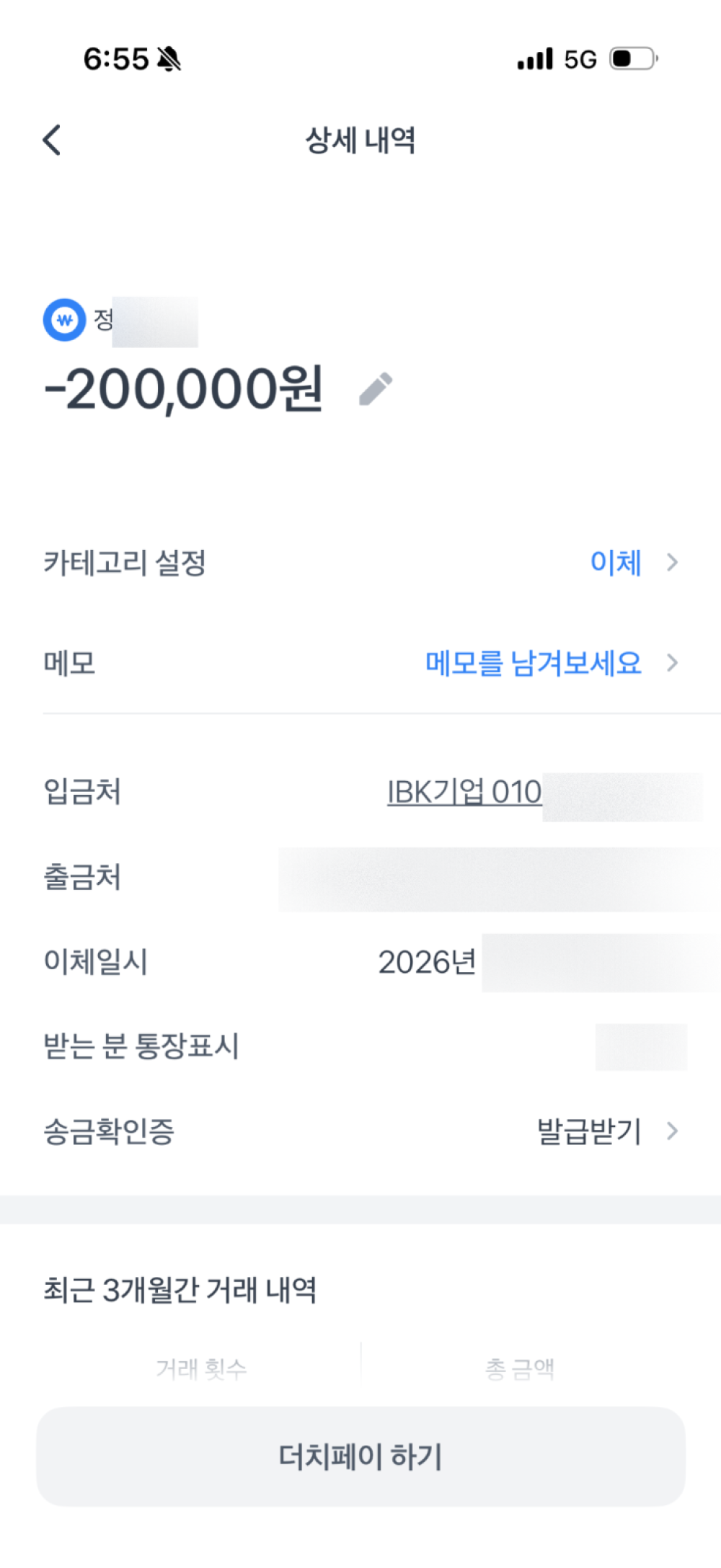Edit the transaction name with the pencil icon

click(x=376, y=389)
